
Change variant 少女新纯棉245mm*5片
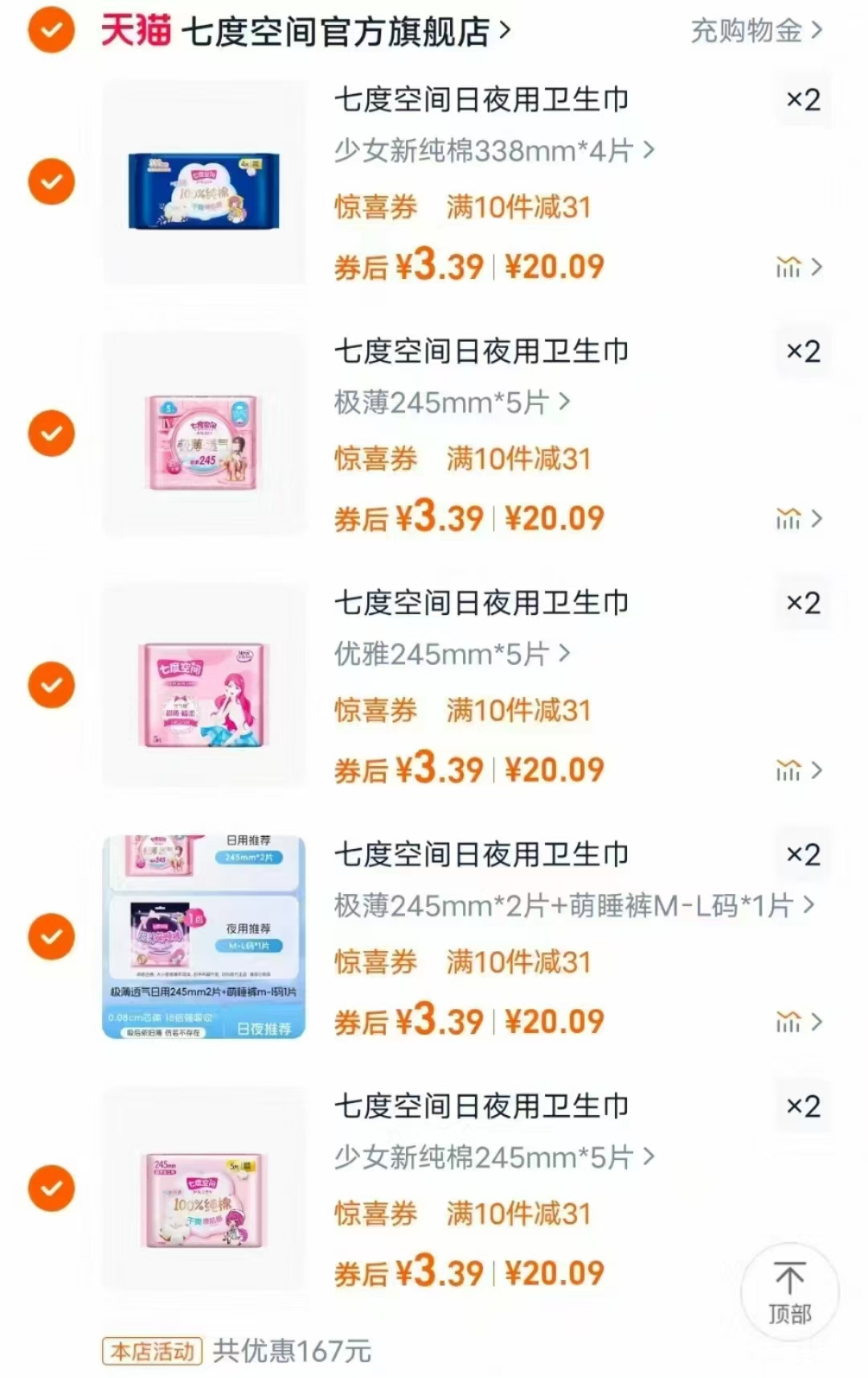(493, 1157)
